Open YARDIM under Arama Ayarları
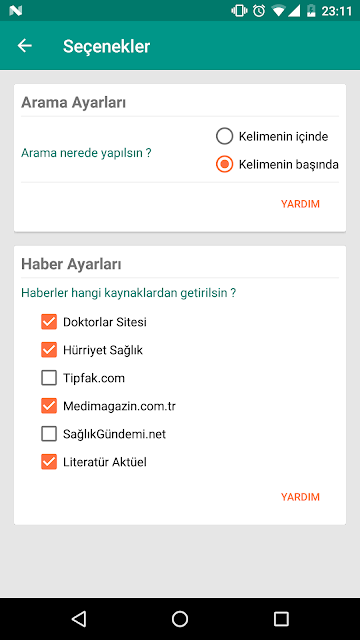 tap(300, 204)
